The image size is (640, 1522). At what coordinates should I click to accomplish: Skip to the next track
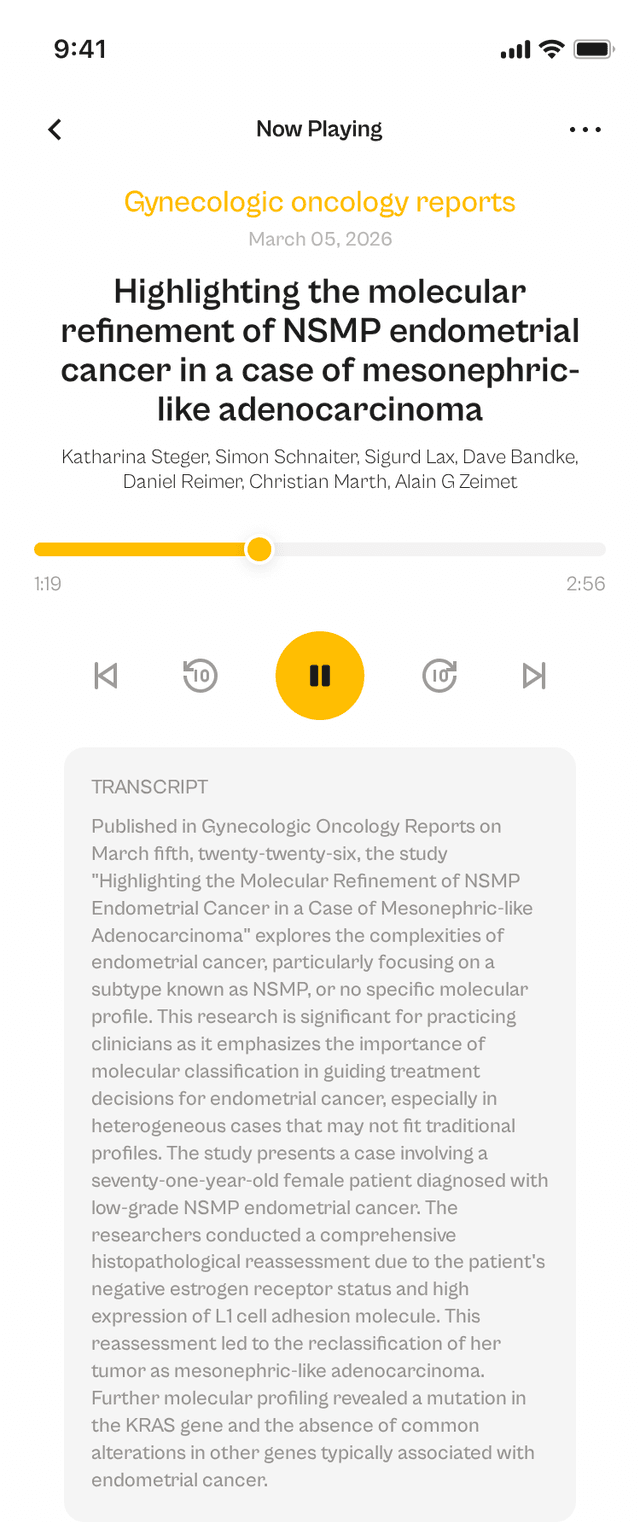535,676
